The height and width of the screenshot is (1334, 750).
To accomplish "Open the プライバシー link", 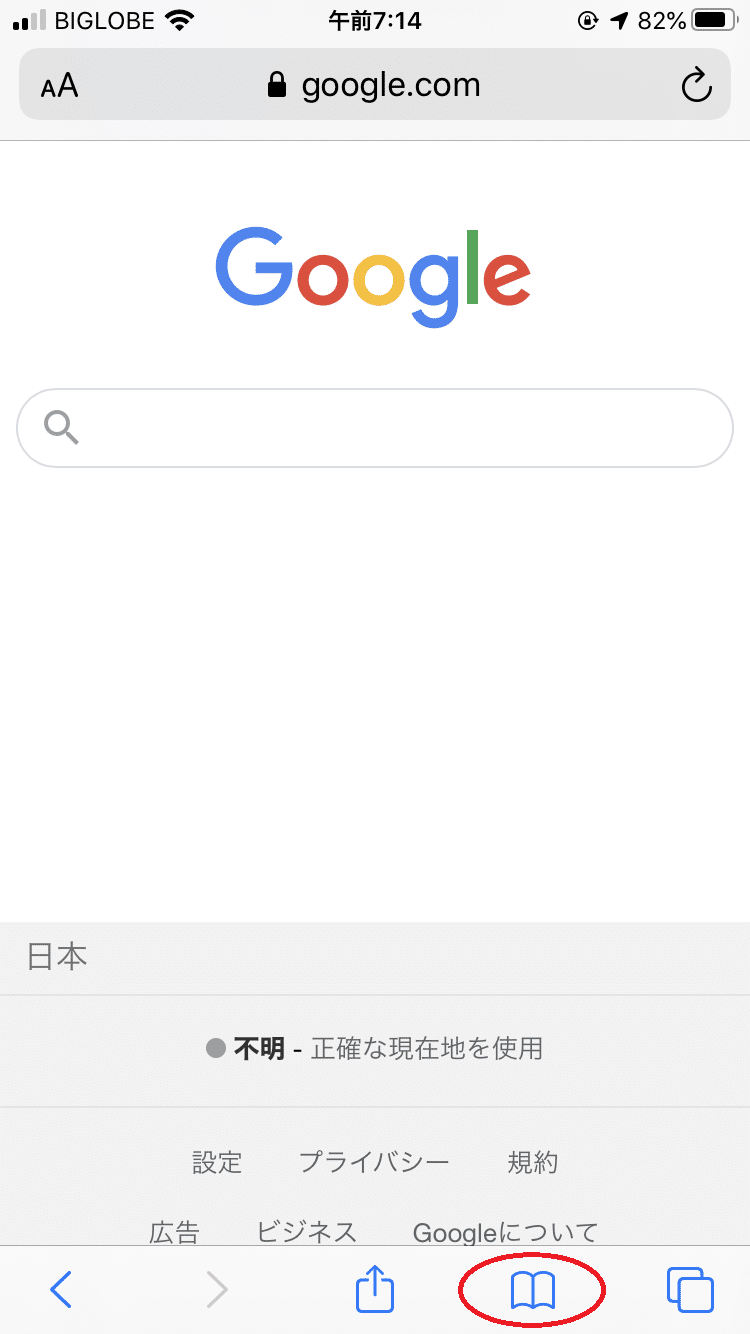I will pos(374,1162).
